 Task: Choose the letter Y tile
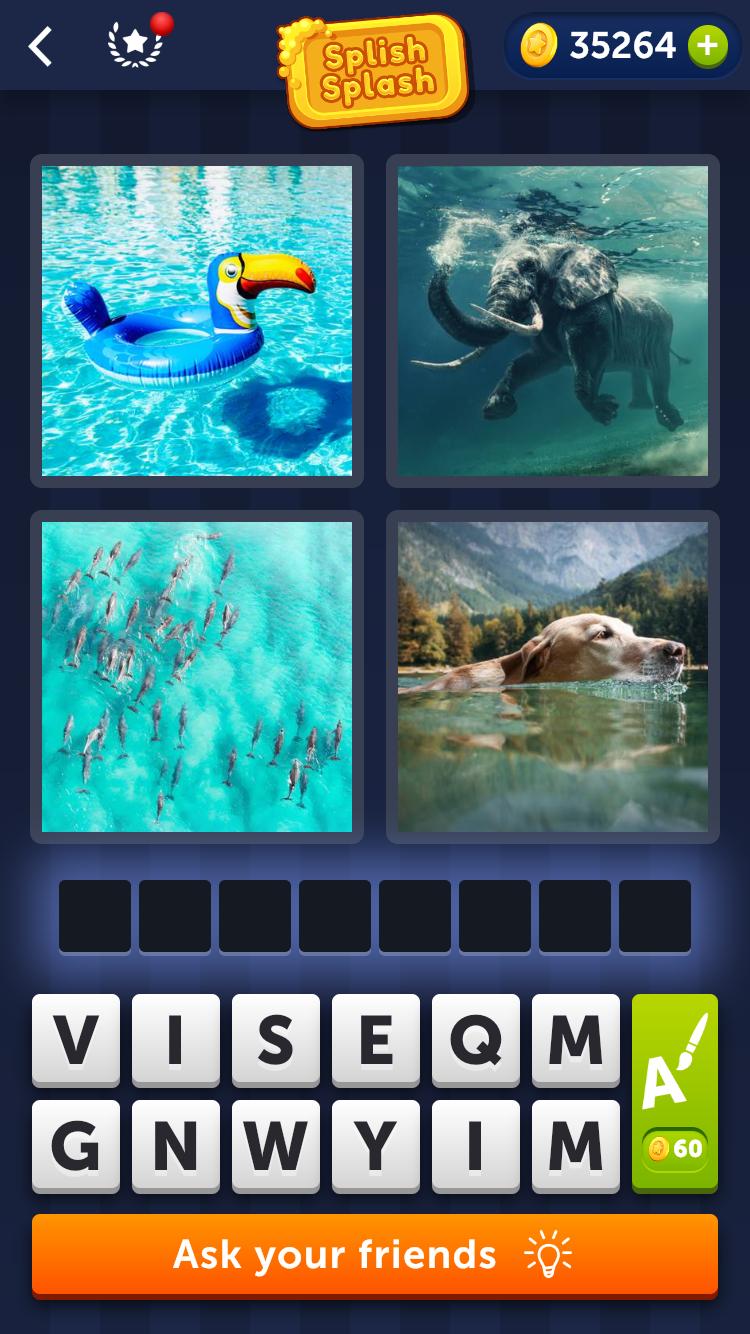[376, 1146]
